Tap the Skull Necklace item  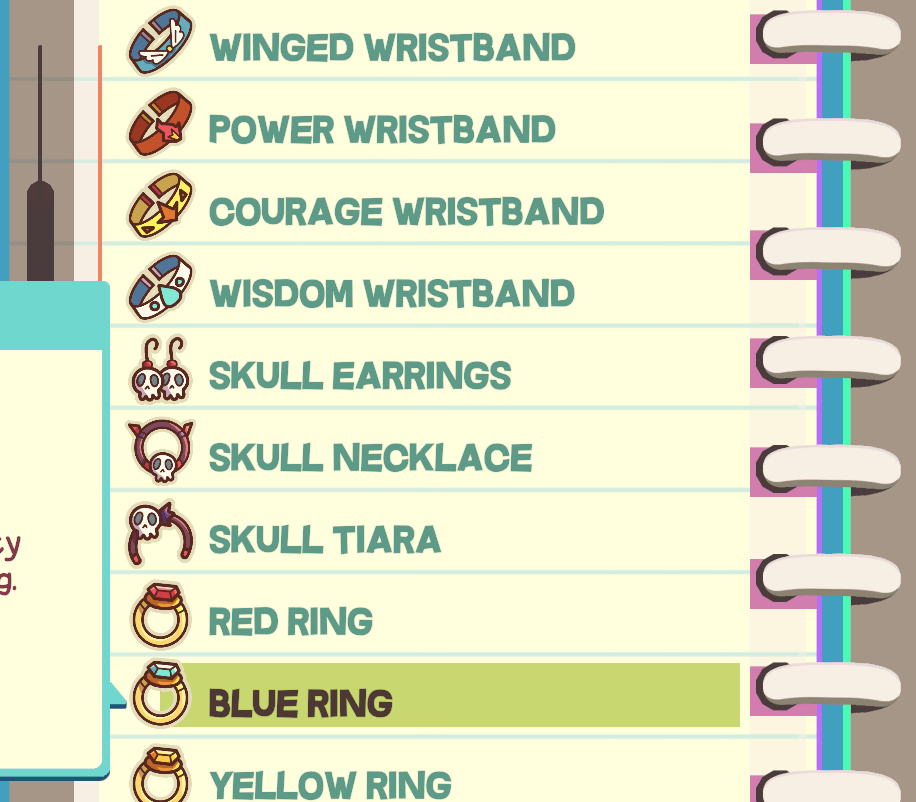click(370, 457)
